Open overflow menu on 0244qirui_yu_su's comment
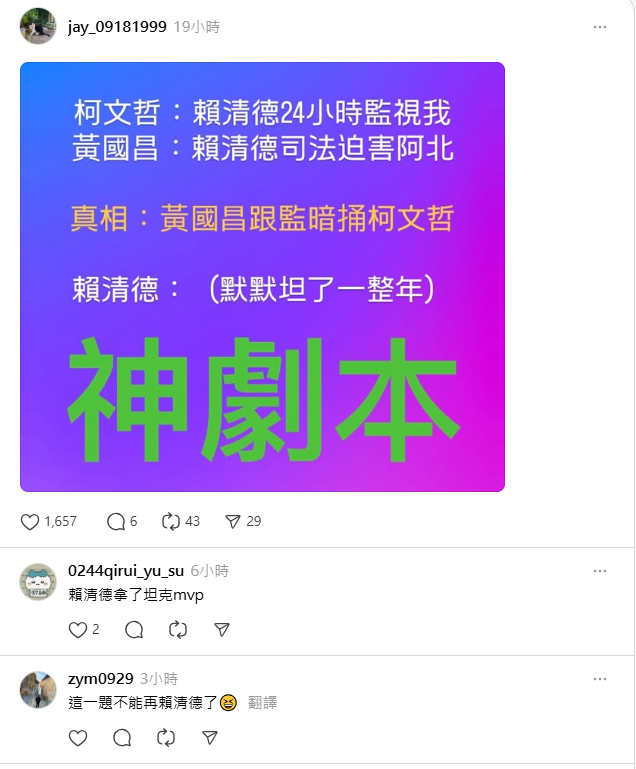The image size is (636, 769). pyautogui.click(x=599, y=571)
